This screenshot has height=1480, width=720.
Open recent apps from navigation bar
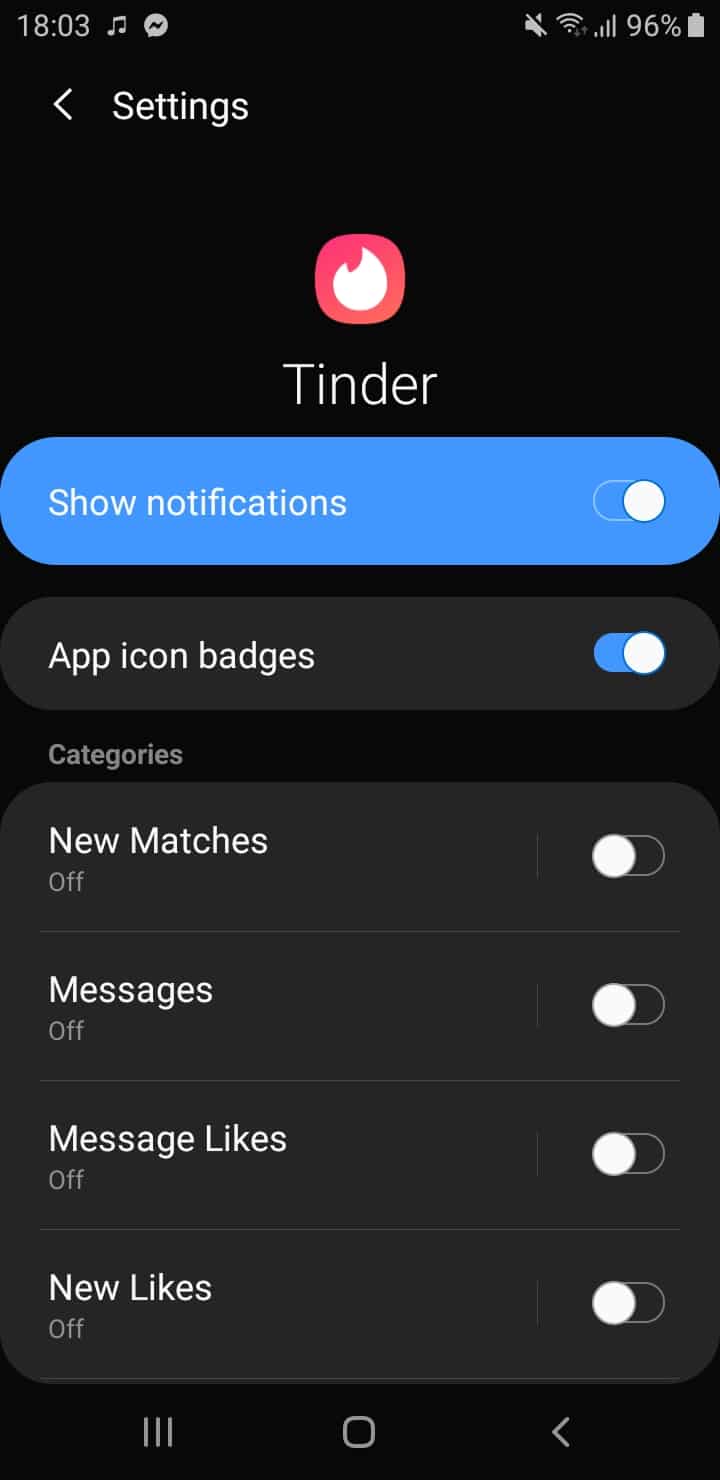coord(158,1432)
